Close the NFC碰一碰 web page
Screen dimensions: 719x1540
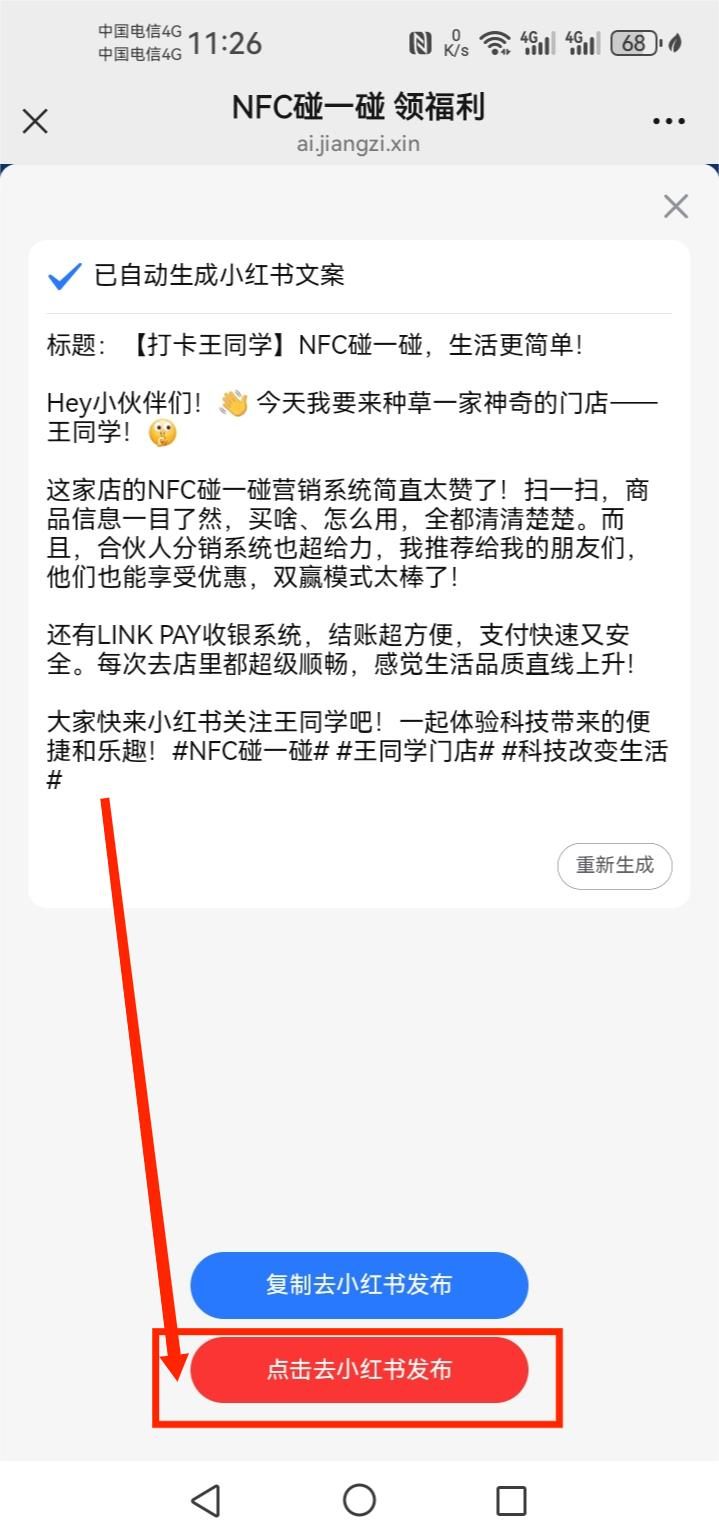pos(35,121)
